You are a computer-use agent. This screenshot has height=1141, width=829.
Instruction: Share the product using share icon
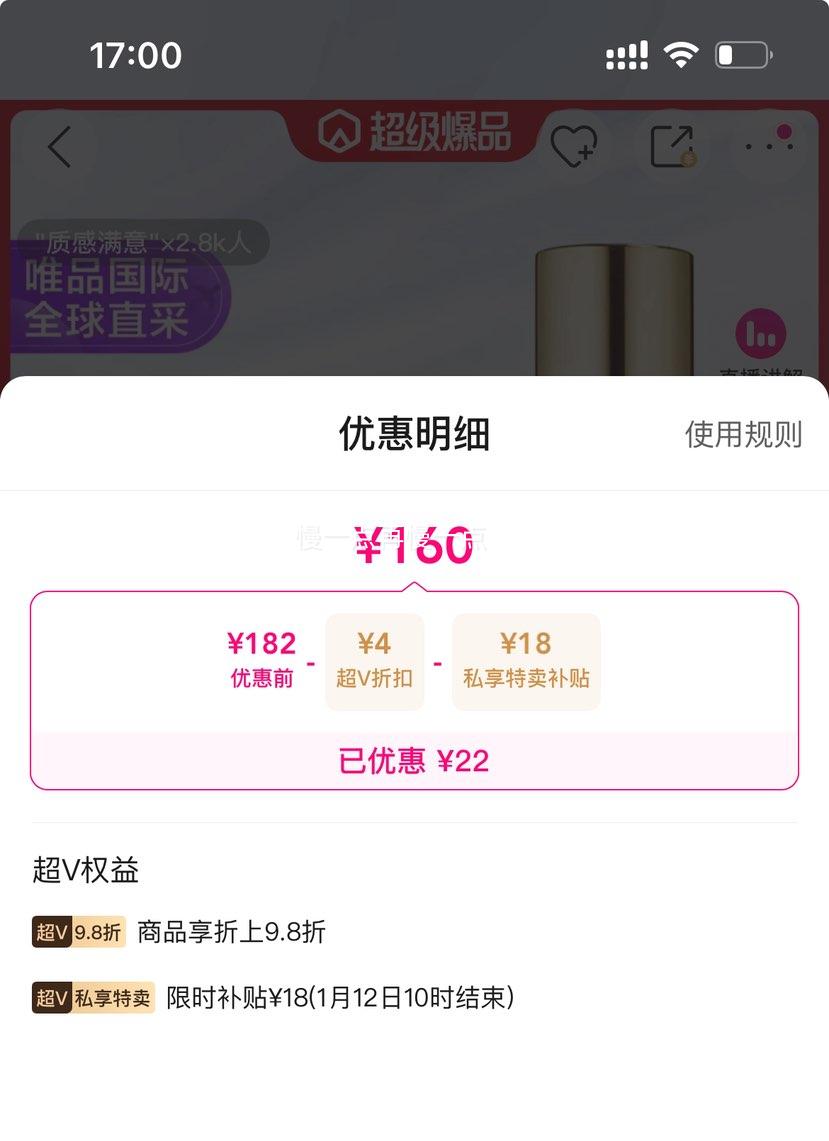click(x=673, y=143)
